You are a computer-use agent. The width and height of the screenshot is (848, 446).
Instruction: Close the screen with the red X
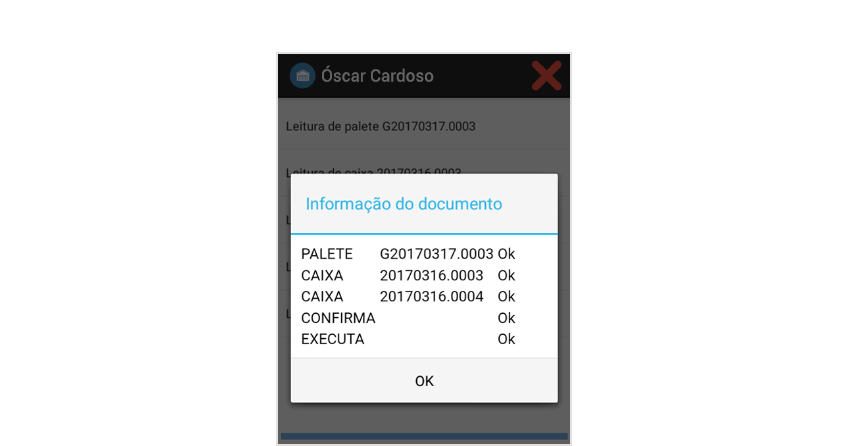tap(546, 76)
